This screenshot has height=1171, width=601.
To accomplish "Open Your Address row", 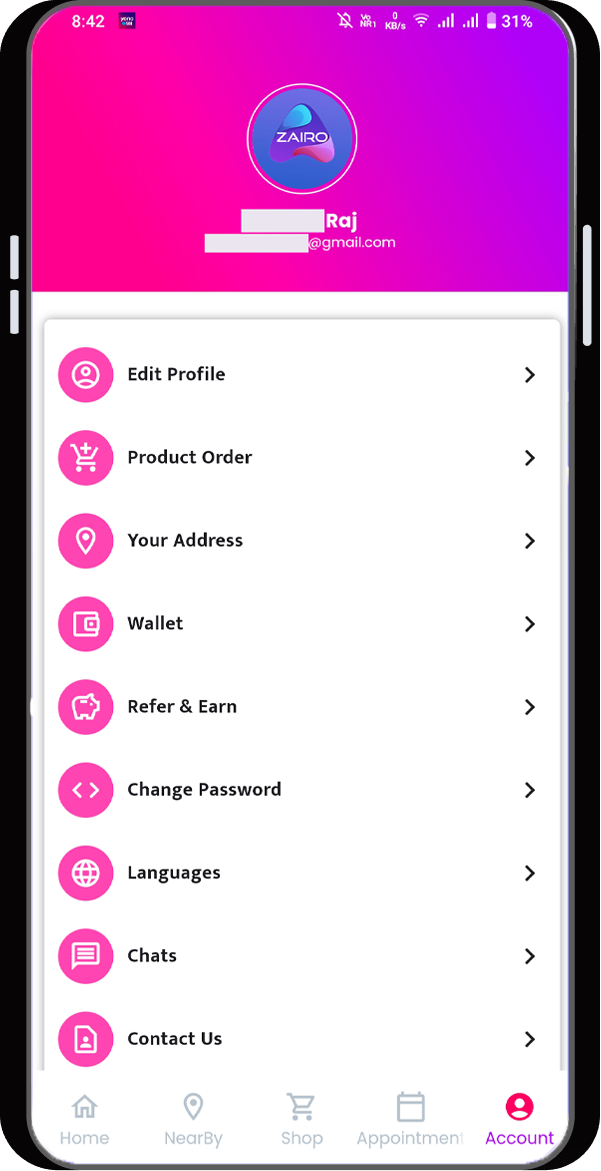I will point(300,541).
